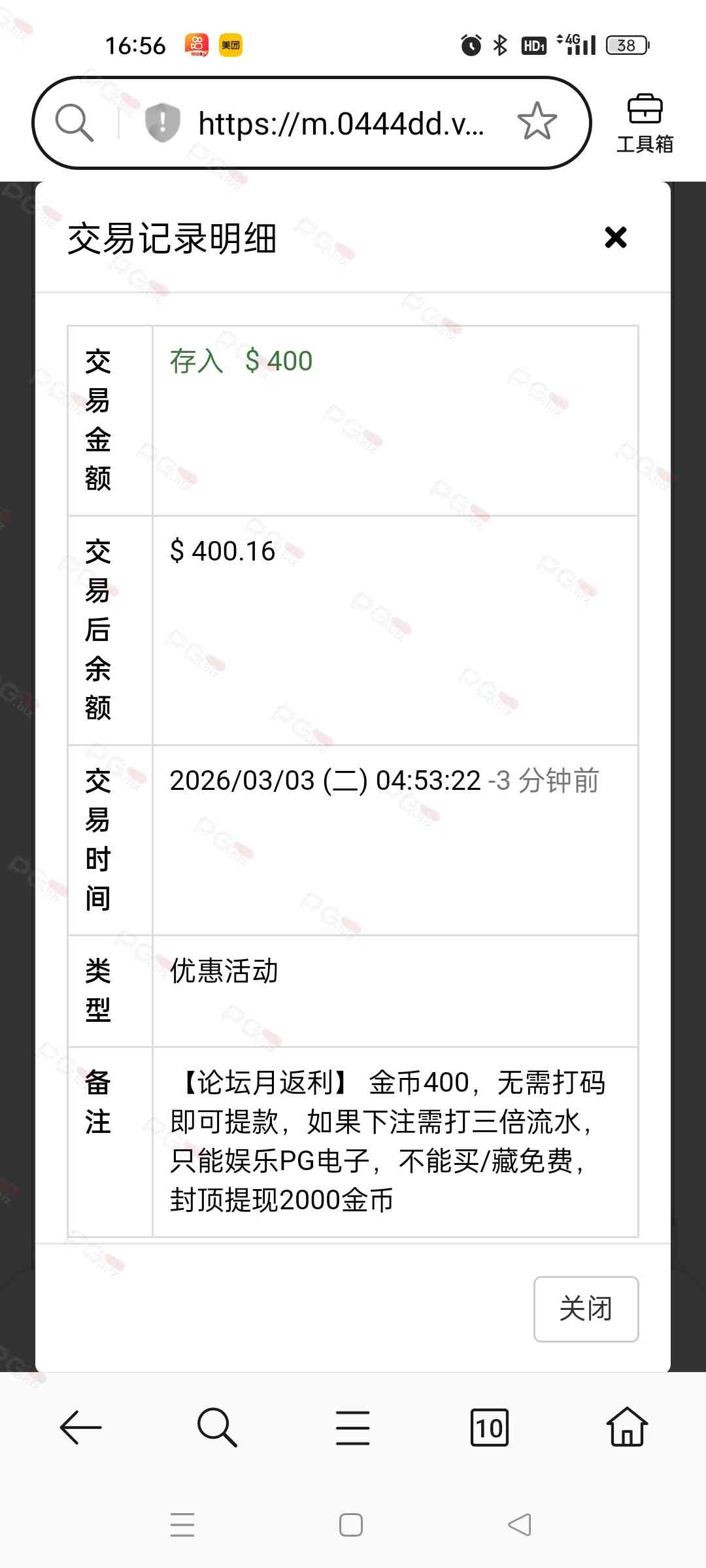Open the browser menu
706x1568 pixels.
[x=352, y=1427]
